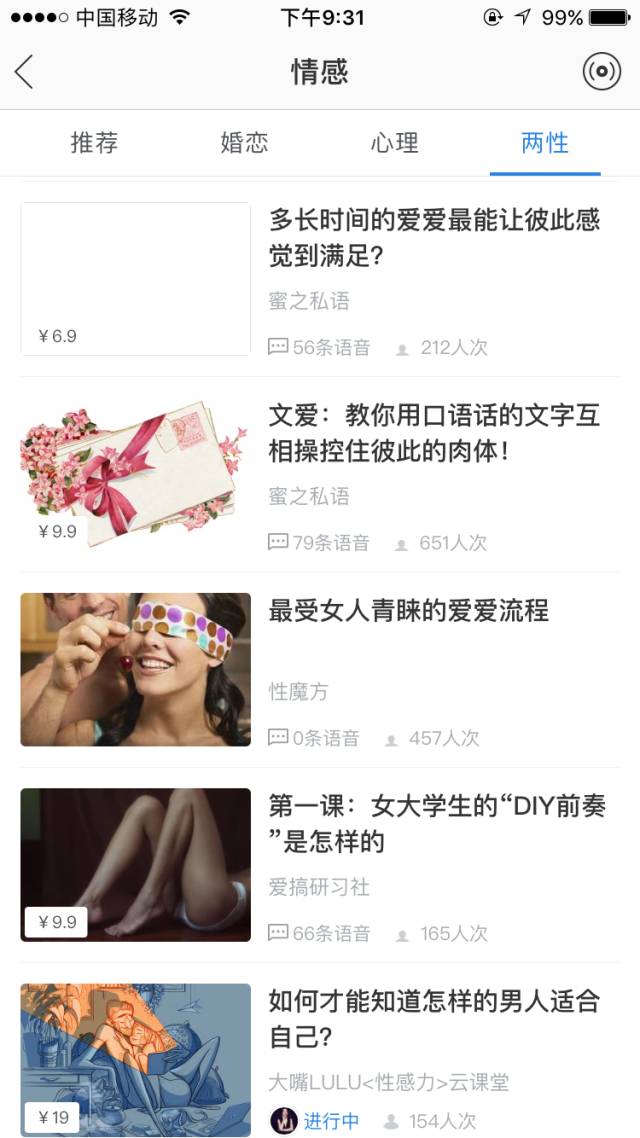Switch to the 心理 tab
This screenshot has height=1138, width=640.
394,143
